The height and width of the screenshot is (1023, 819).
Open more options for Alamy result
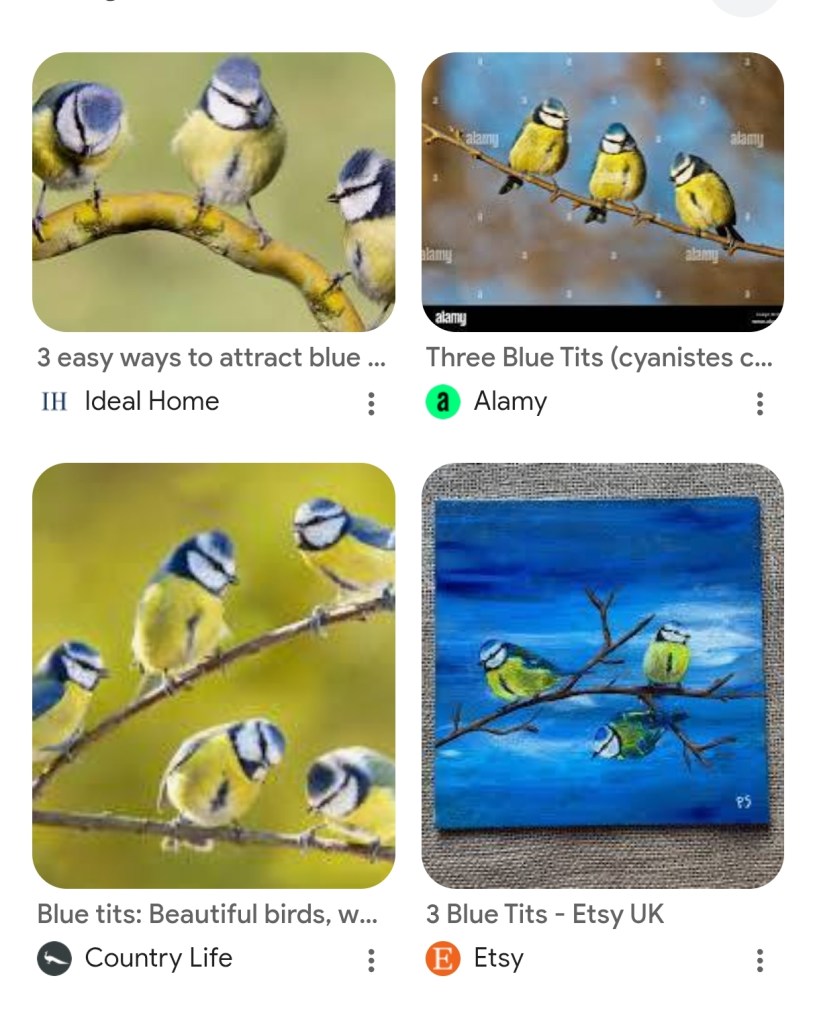760,403
